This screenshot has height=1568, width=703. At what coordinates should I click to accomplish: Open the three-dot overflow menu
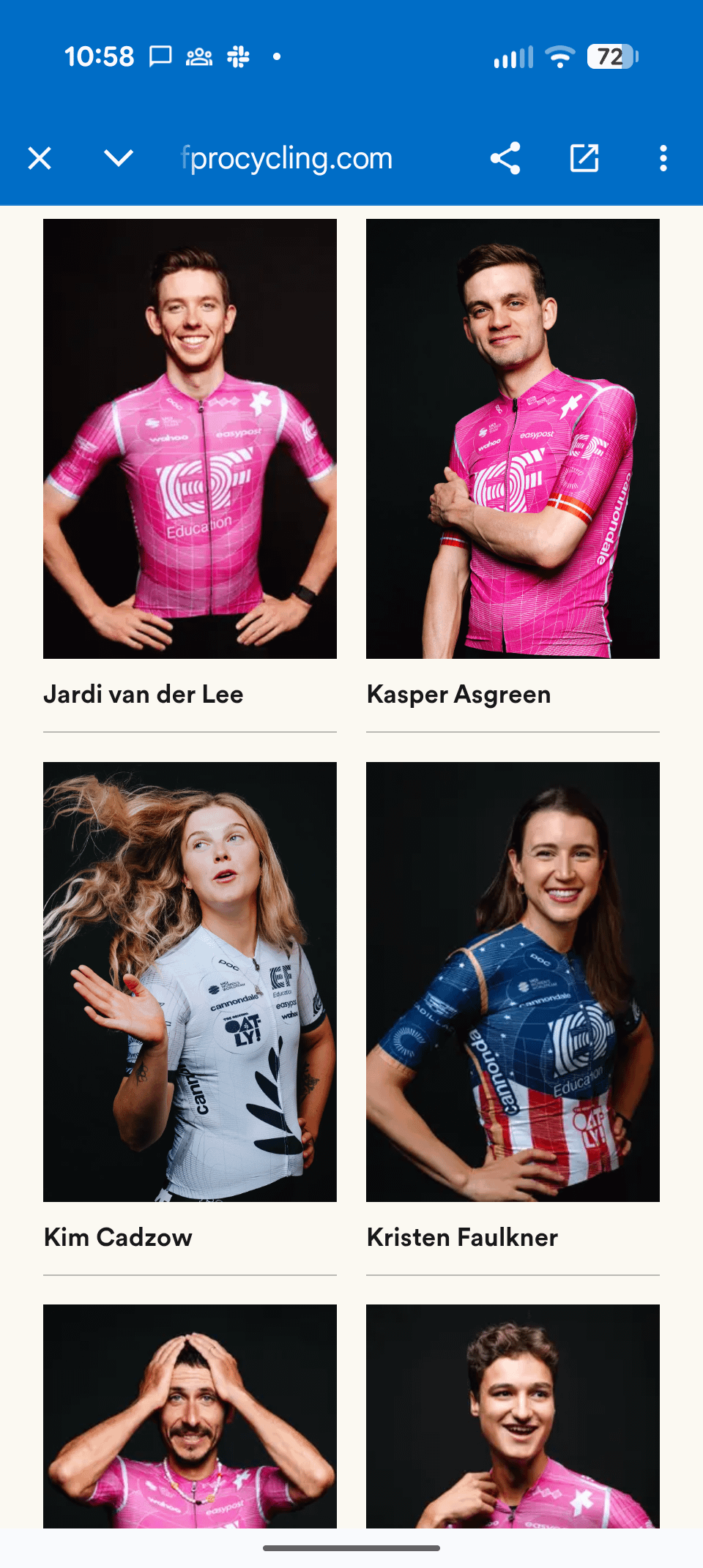click(x=663, y=158)
